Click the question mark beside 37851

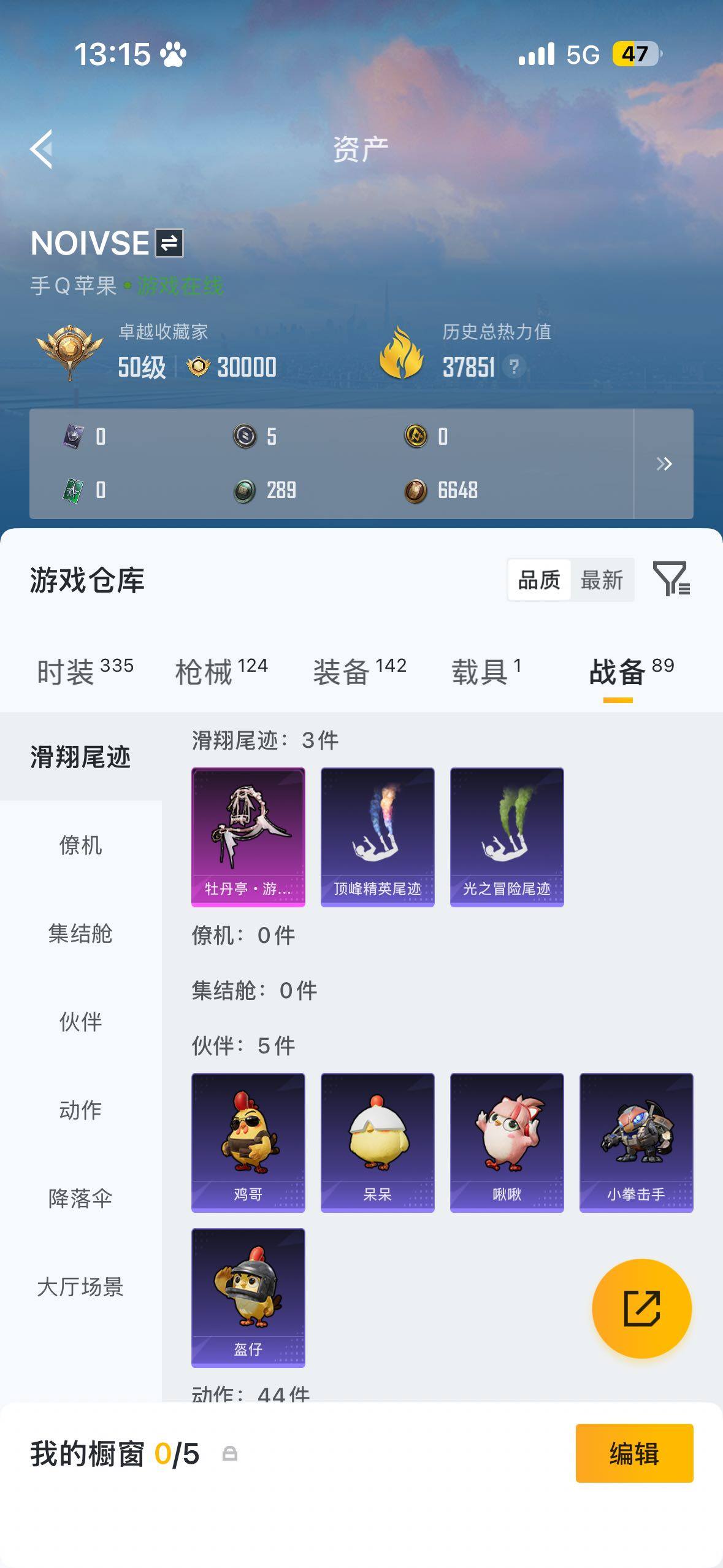pos(515,367)
